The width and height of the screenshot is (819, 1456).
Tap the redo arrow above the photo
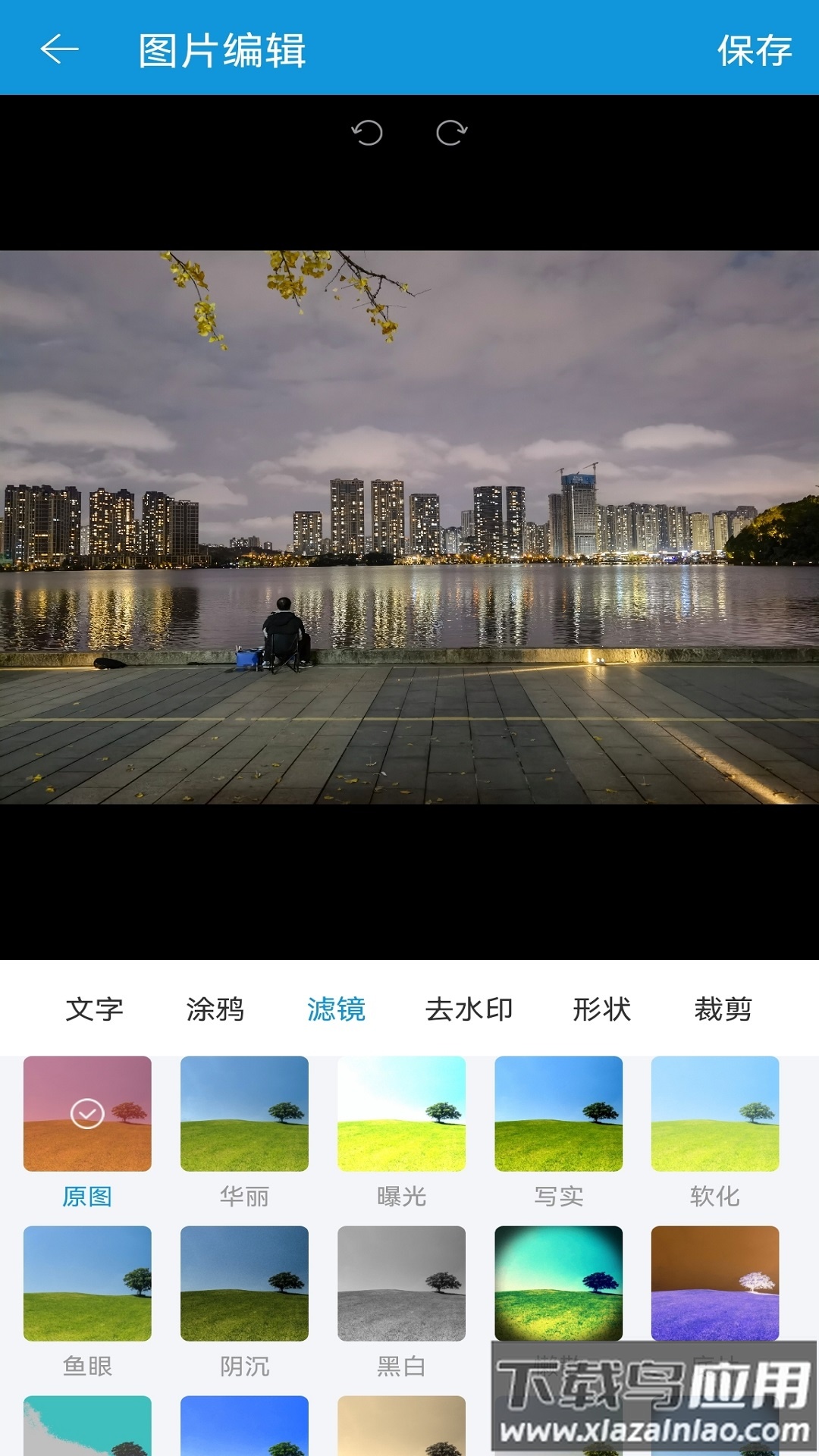(x=450, y=132)
